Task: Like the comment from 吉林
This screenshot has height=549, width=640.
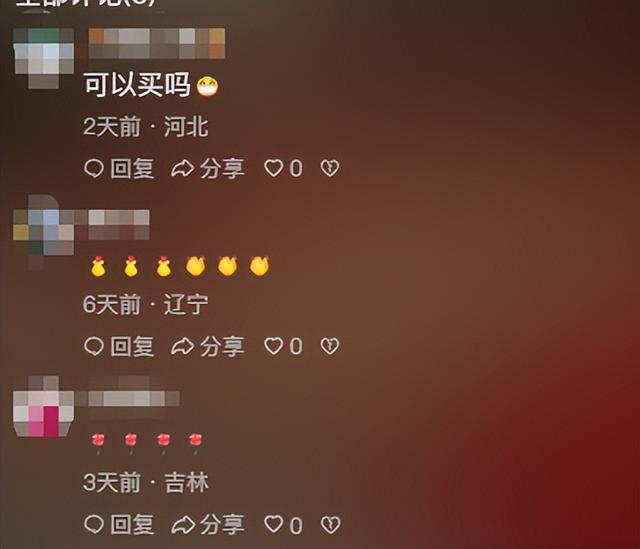Action: coord(283,525)
